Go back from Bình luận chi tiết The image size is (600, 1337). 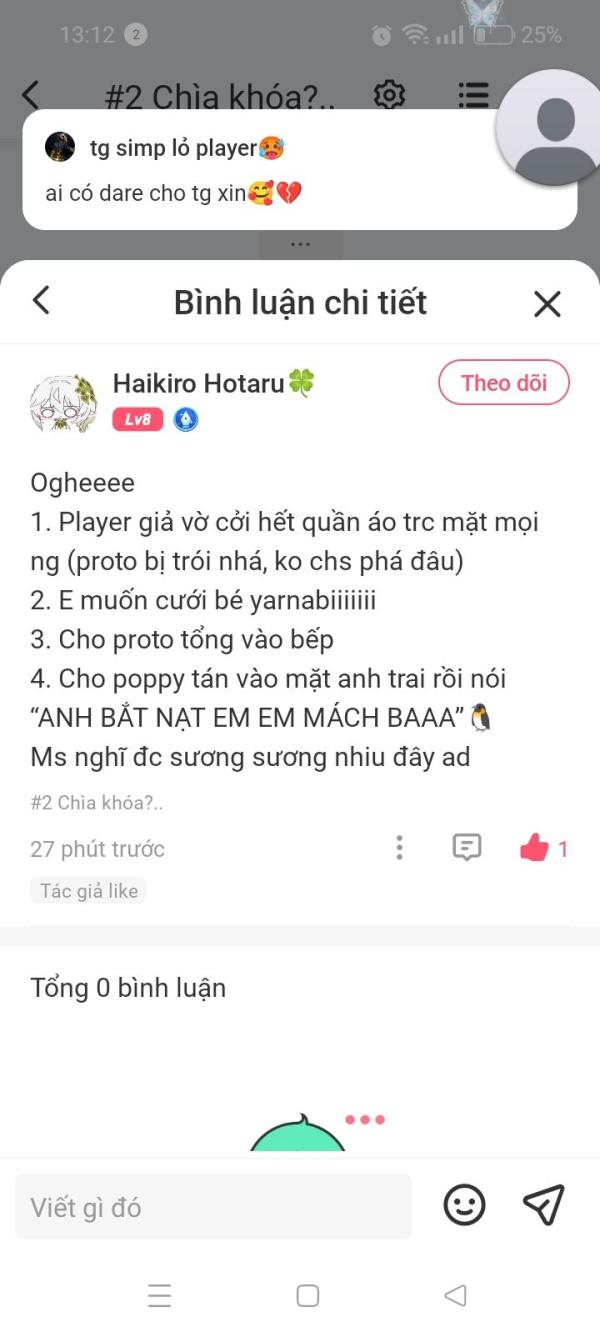[41, 301]
